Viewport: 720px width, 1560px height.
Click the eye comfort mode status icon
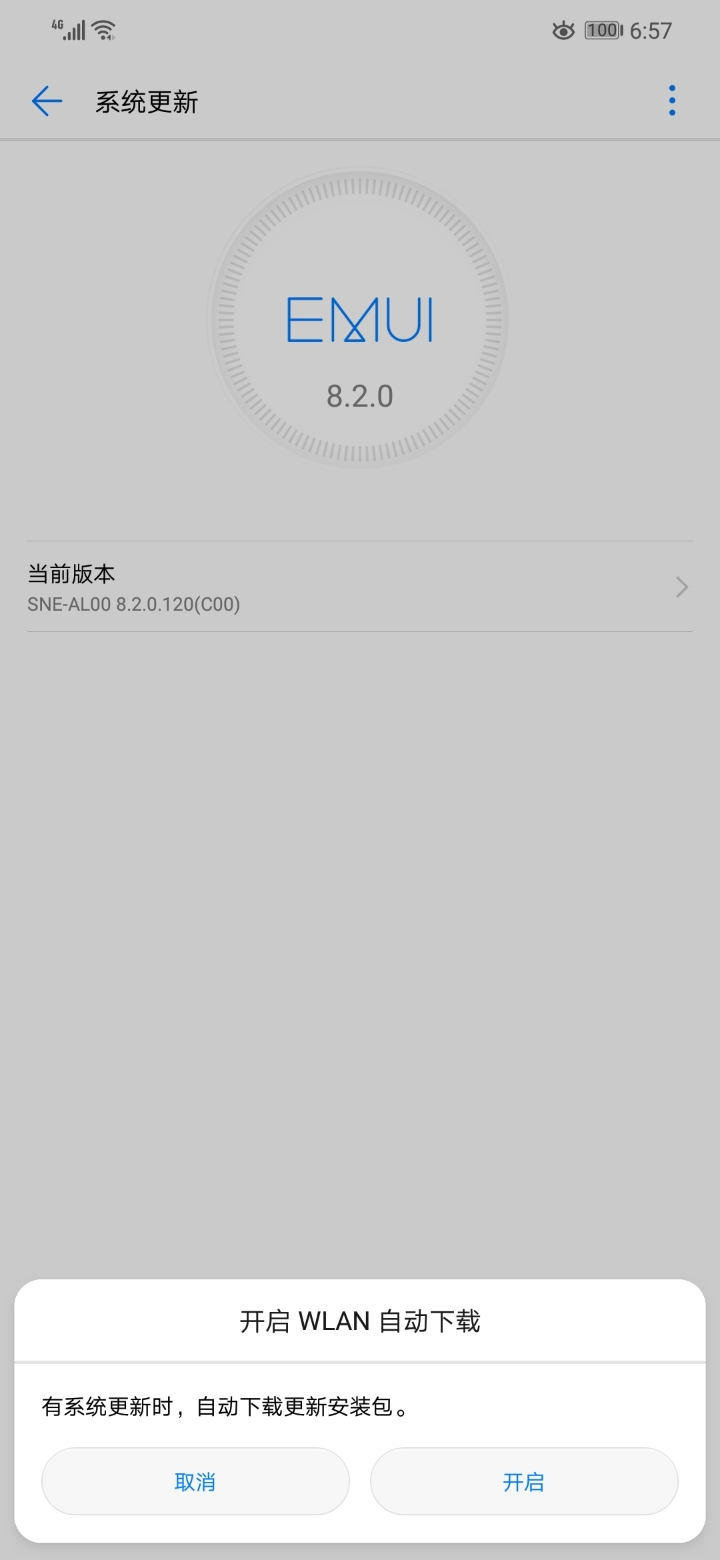[563, 30]
